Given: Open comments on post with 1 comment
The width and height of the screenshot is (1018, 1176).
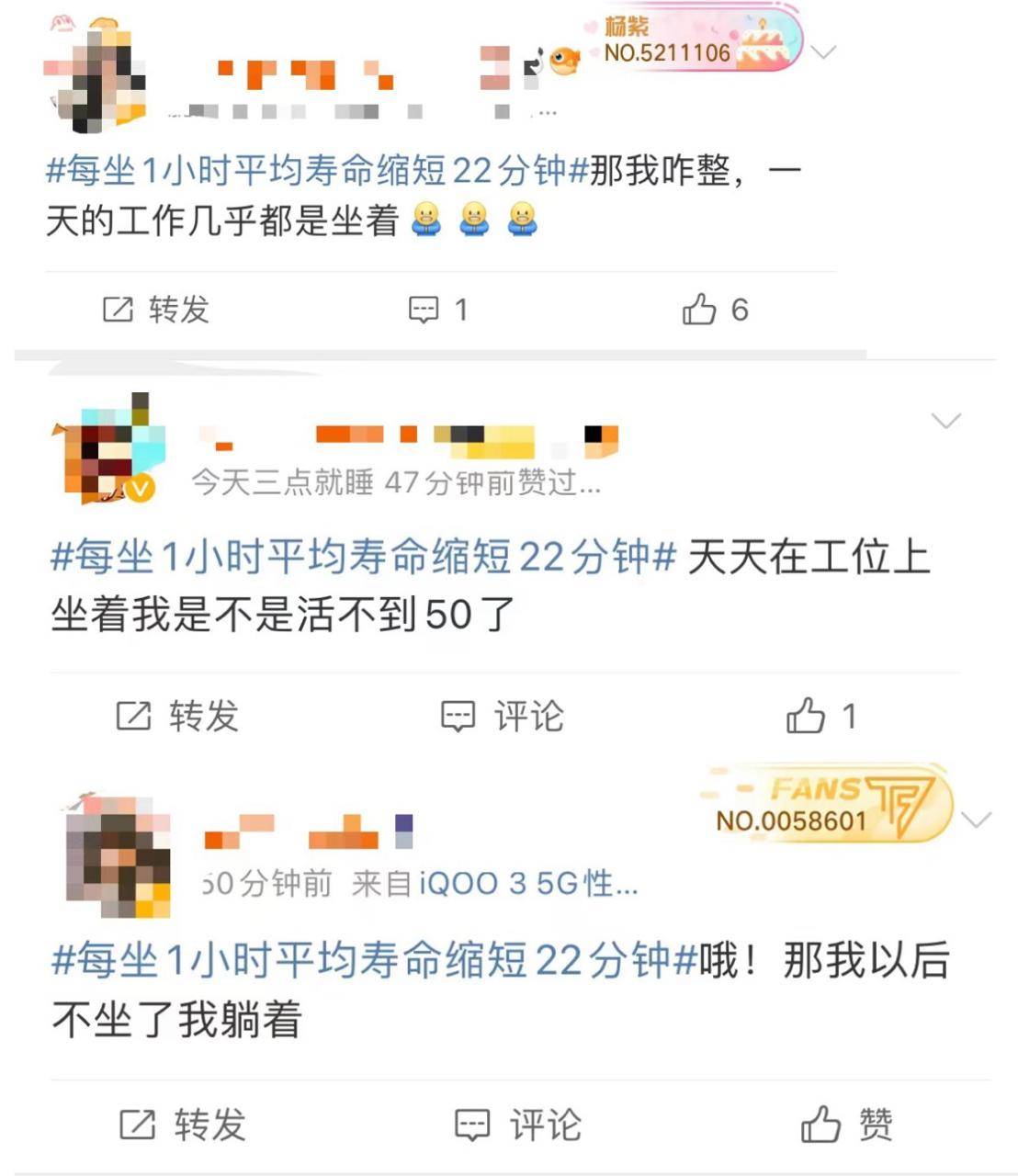Looking at the screenshot, I should coord(437,310).
